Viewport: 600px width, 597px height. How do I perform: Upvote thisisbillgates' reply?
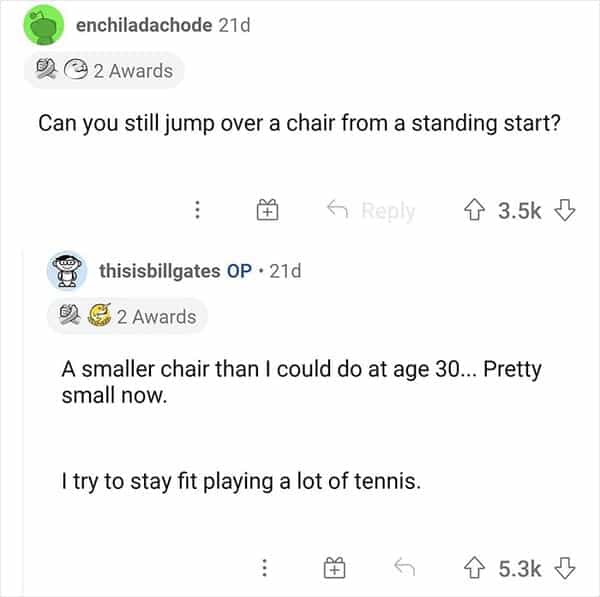[471, 568]
